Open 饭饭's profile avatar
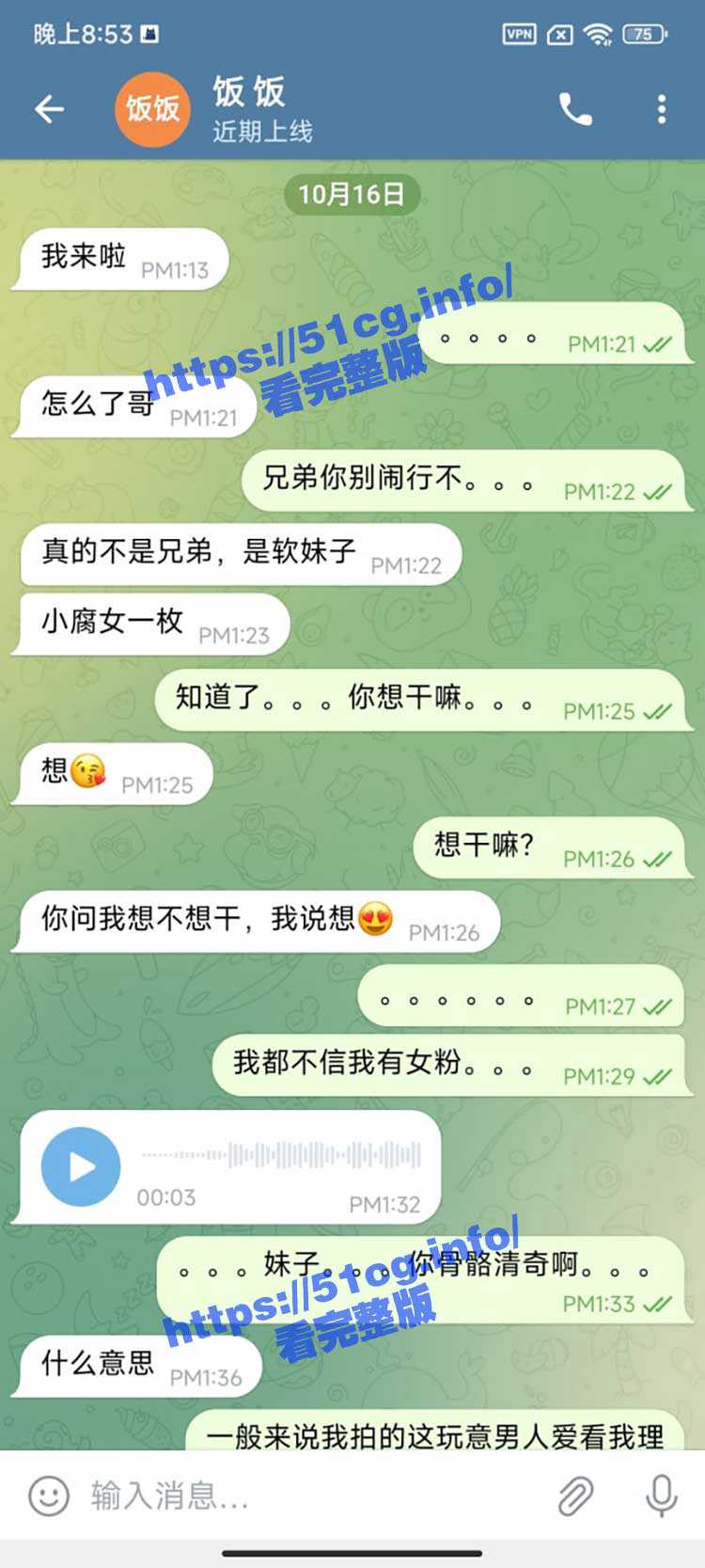The image size is (705, 1568). 152,110
